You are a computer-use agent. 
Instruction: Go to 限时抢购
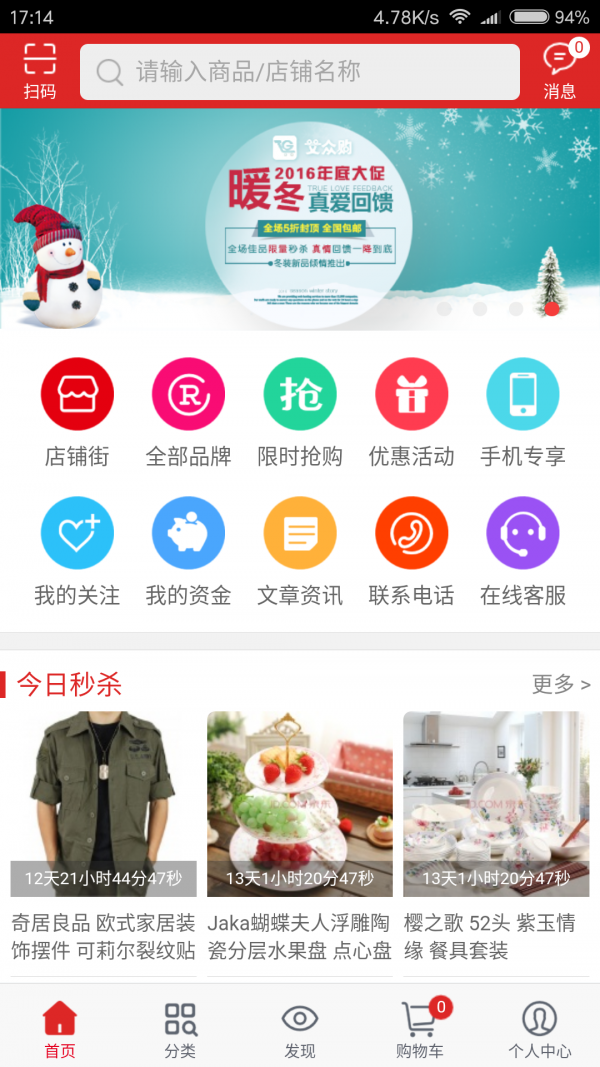tap(300, 413)
